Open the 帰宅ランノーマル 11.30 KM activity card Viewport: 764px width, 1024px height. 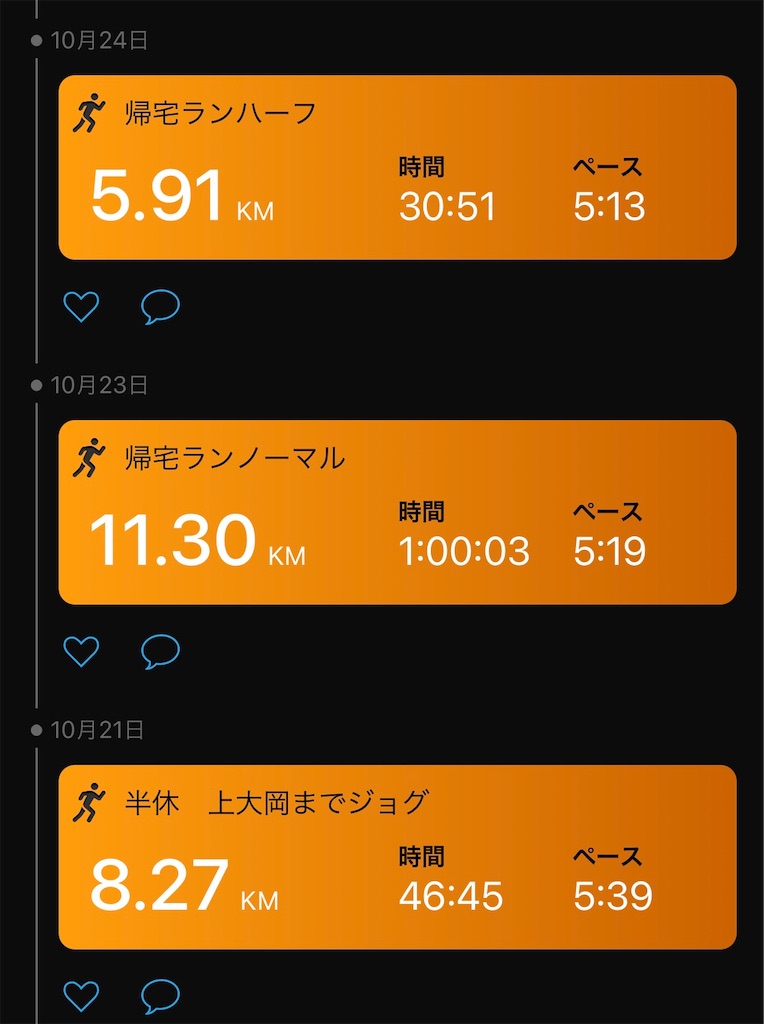398,512
